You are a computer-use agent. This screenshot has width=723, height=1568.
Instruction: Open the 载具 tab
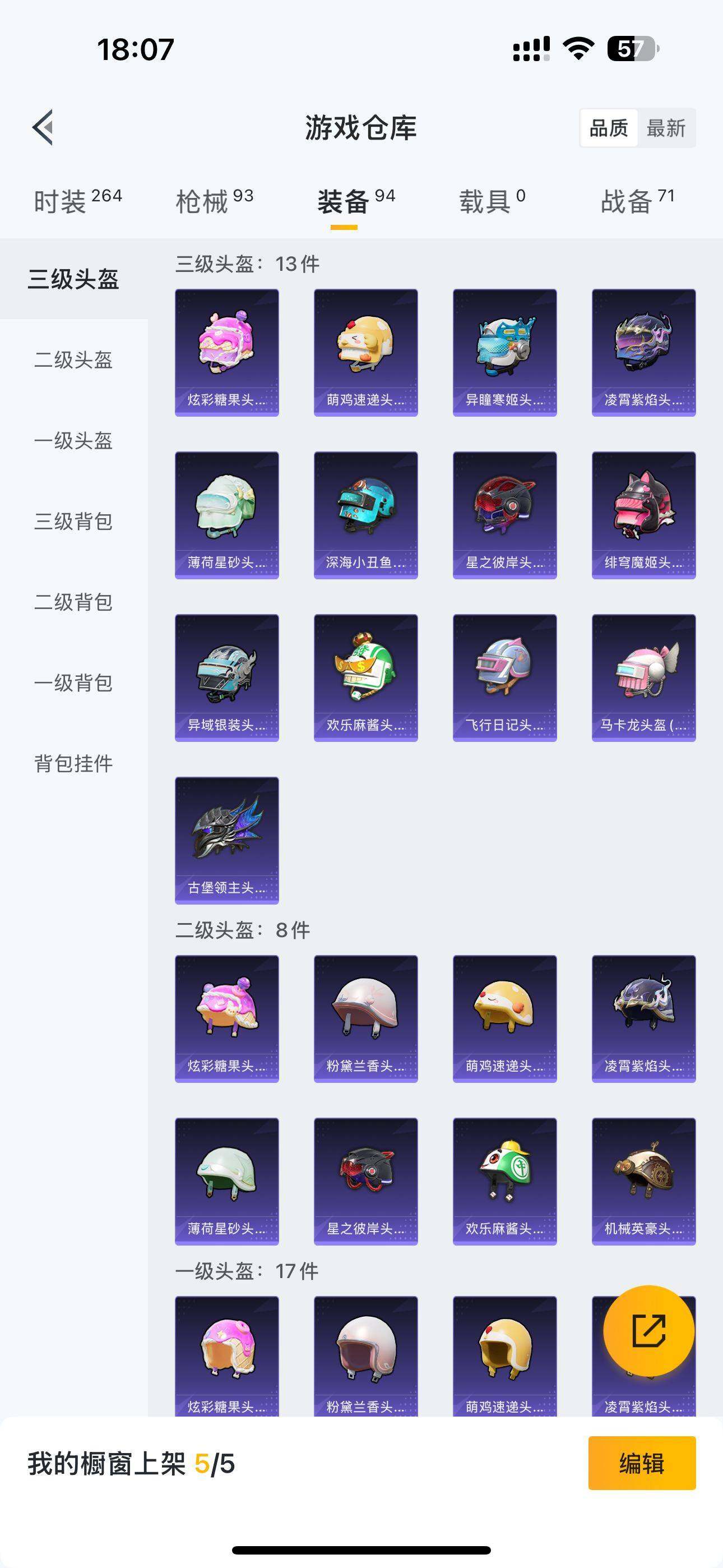[492, 201]
